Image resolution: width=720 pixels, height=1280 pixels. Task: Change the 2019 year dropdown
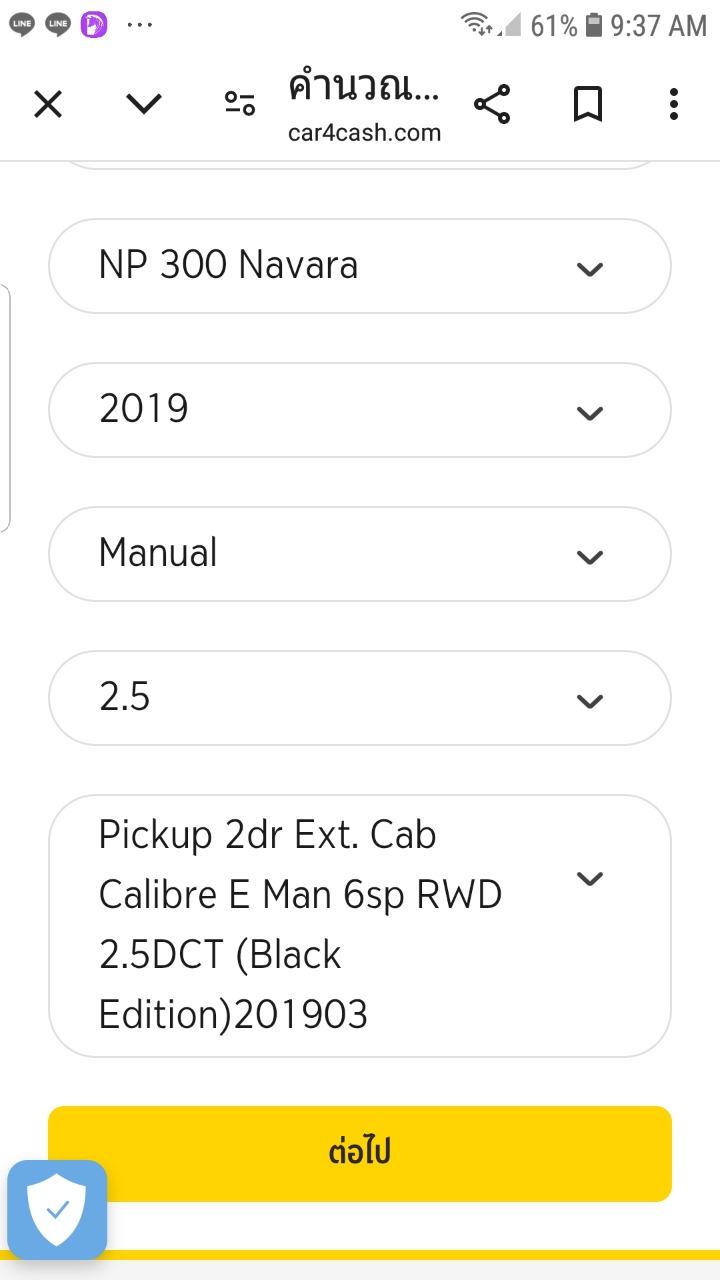[360, 410]
